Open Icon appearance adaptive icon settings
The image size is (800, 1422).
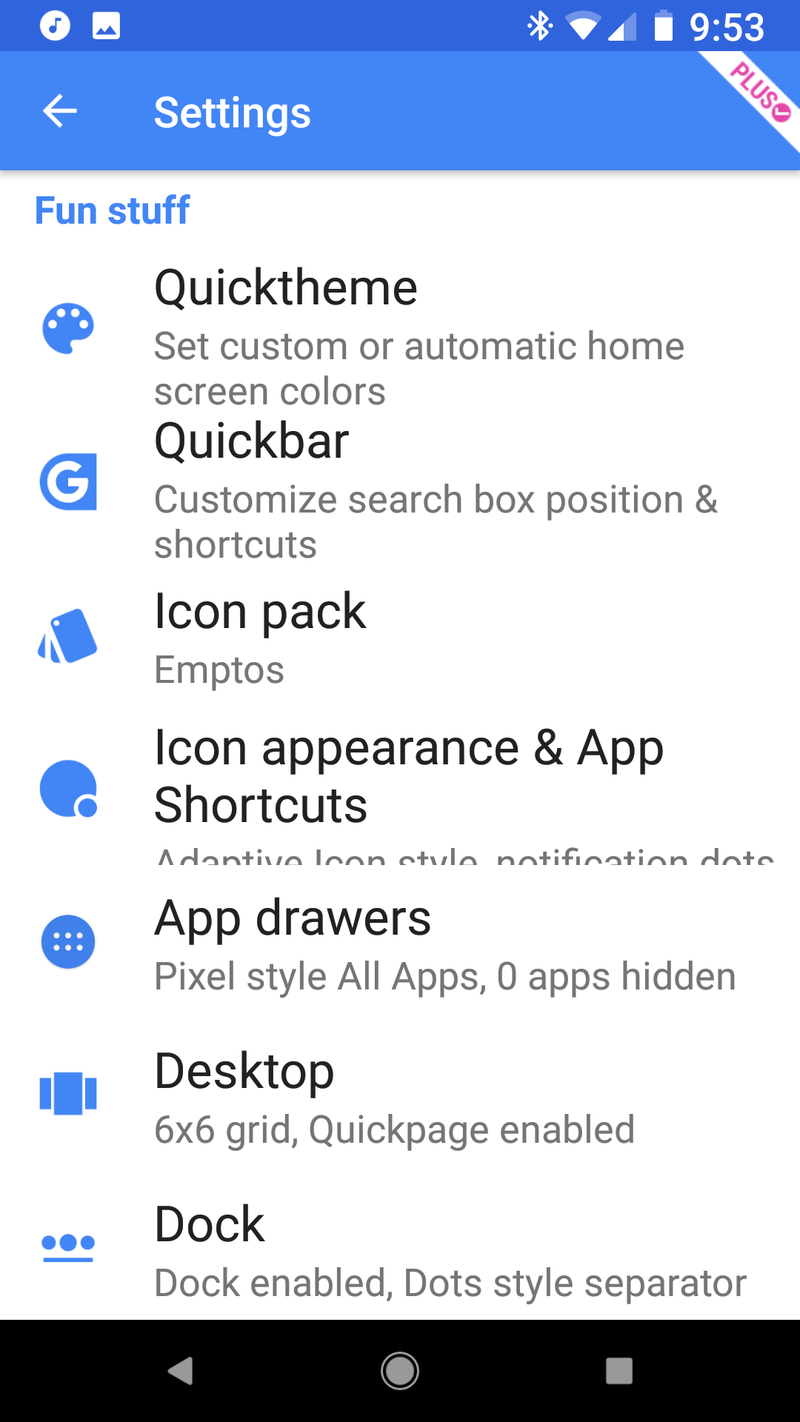pos(67,788)
